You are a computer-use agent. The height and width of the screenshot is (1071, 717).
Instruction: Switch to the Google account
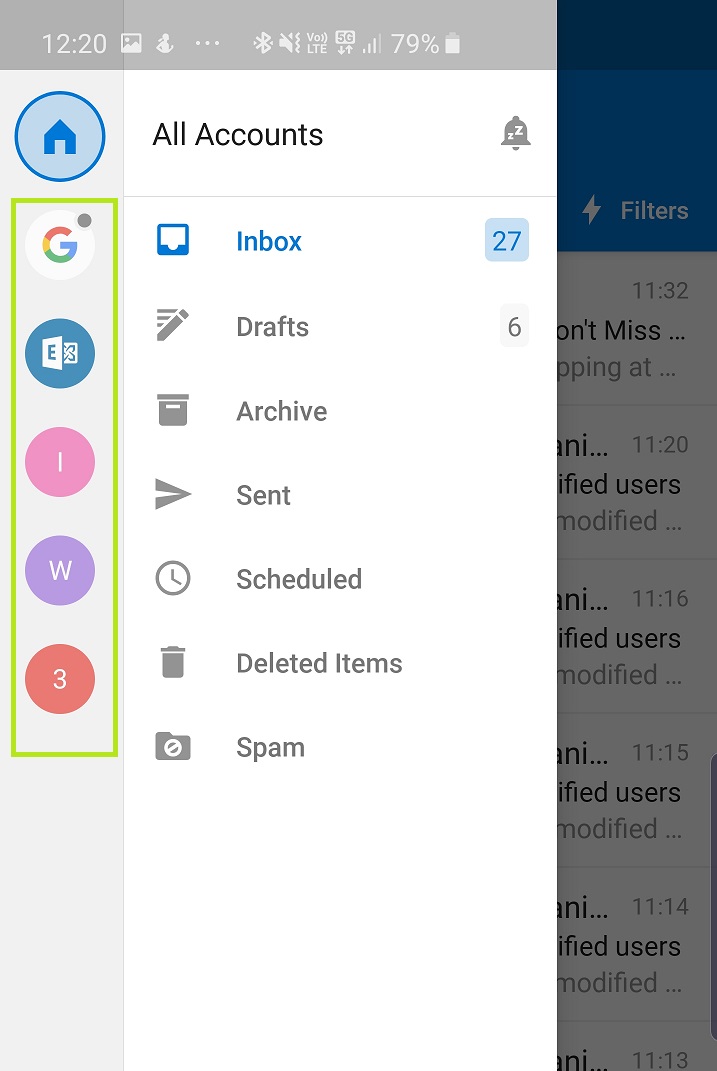pos(60,245)
